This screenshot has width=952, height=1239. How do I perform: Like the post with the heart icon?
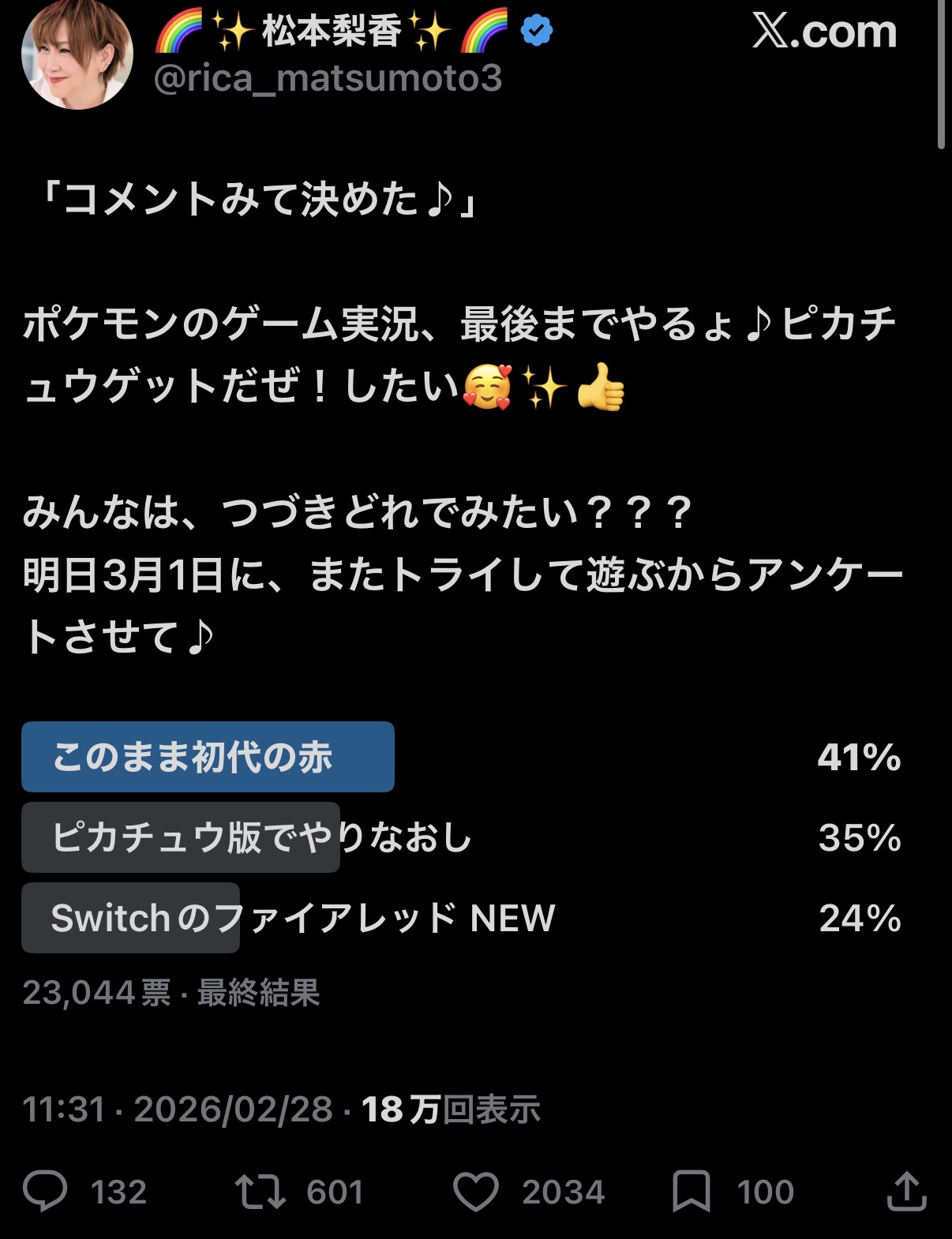click(476, 1191)
